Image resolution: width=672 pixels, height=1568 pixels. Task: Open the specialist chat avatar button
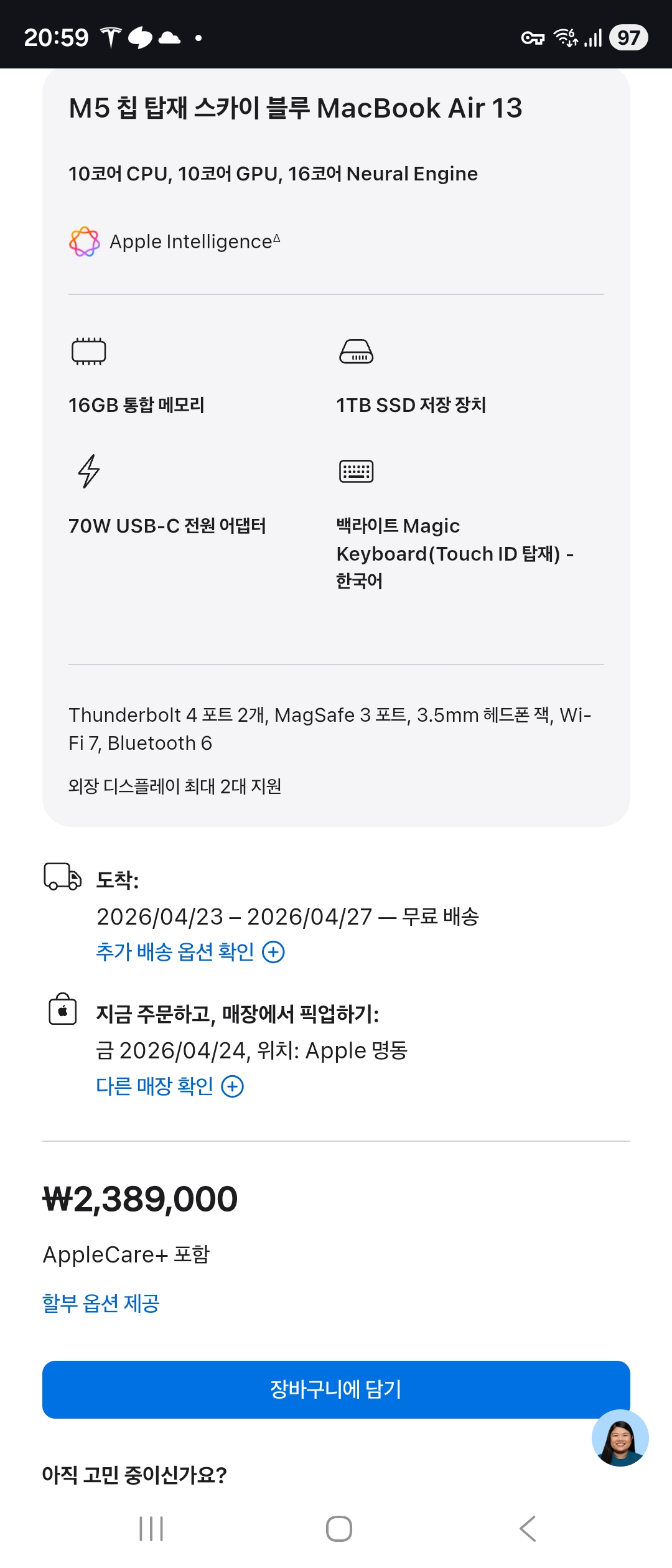pyautogui.click(x=620, y=1438)
